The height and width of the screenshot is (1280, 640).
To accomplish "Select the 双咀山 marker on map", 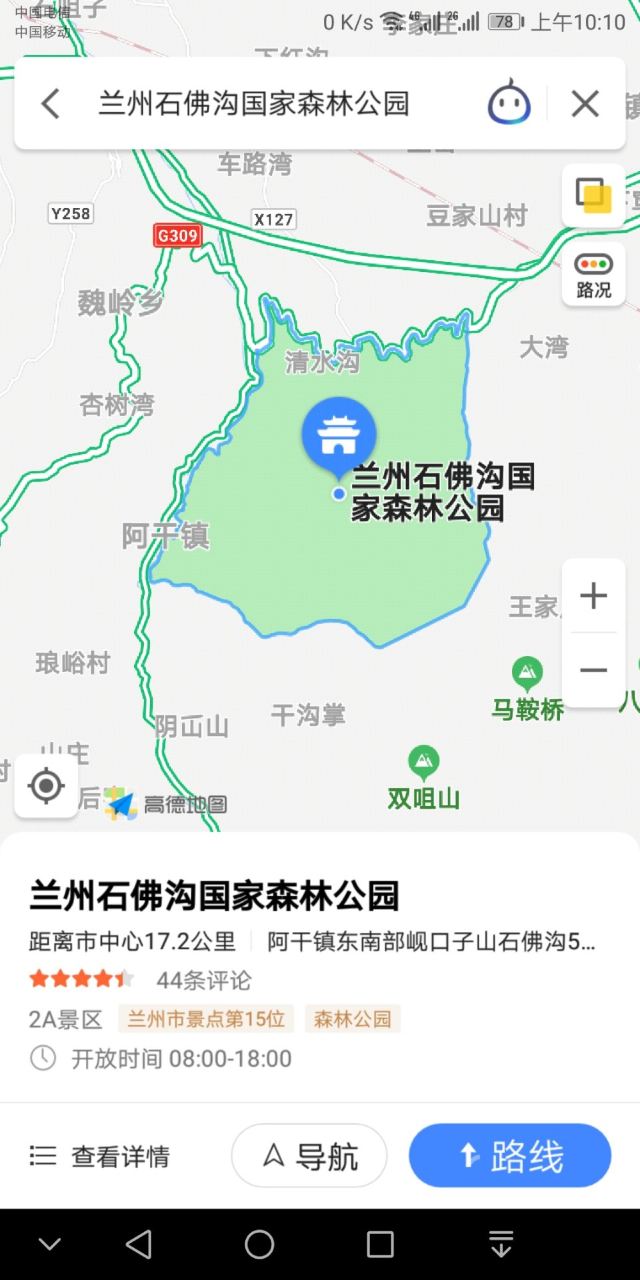I will pos(424,777).
